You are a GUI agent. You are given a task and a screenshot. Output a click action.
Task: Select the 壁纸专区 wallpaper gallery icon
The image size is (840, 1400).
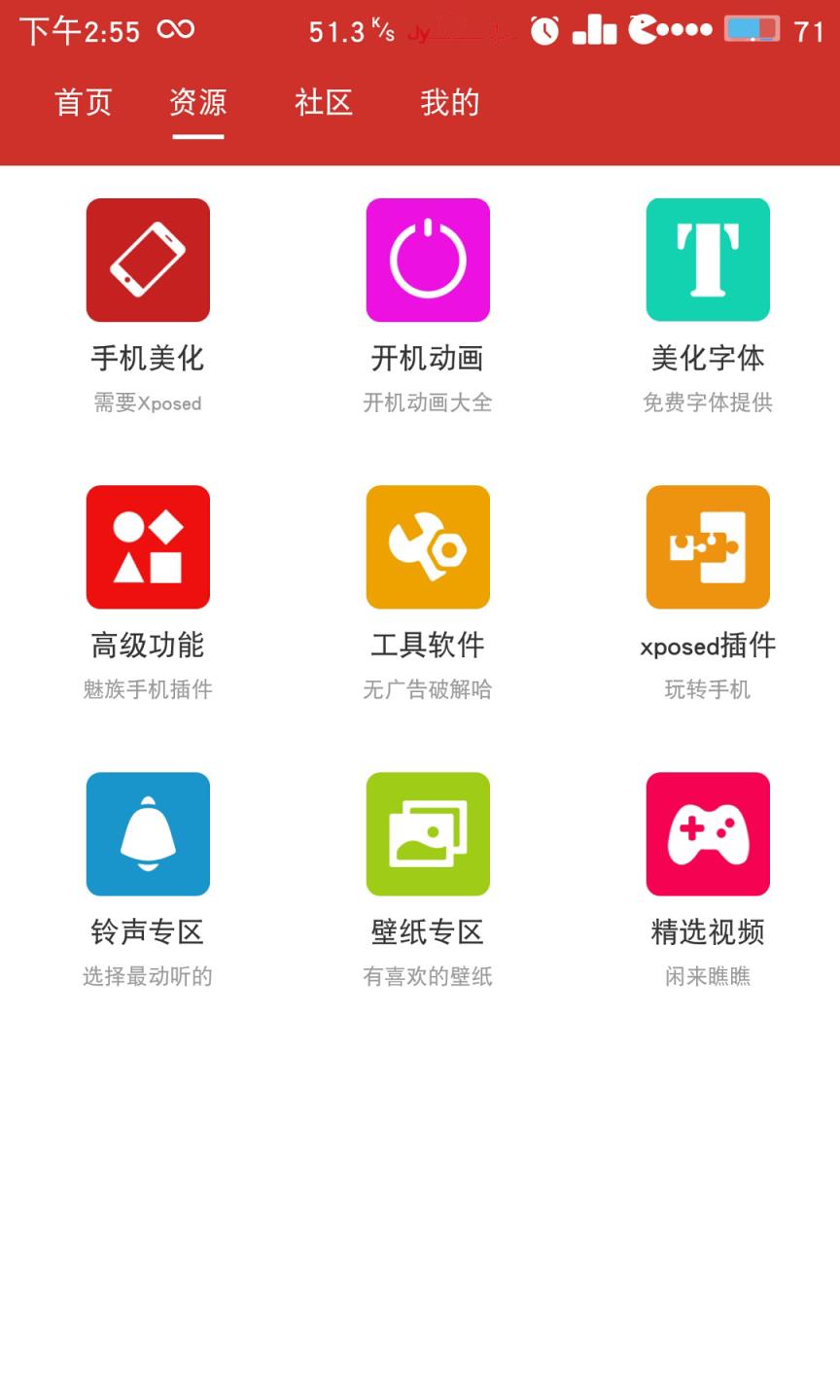coord(428,834)
